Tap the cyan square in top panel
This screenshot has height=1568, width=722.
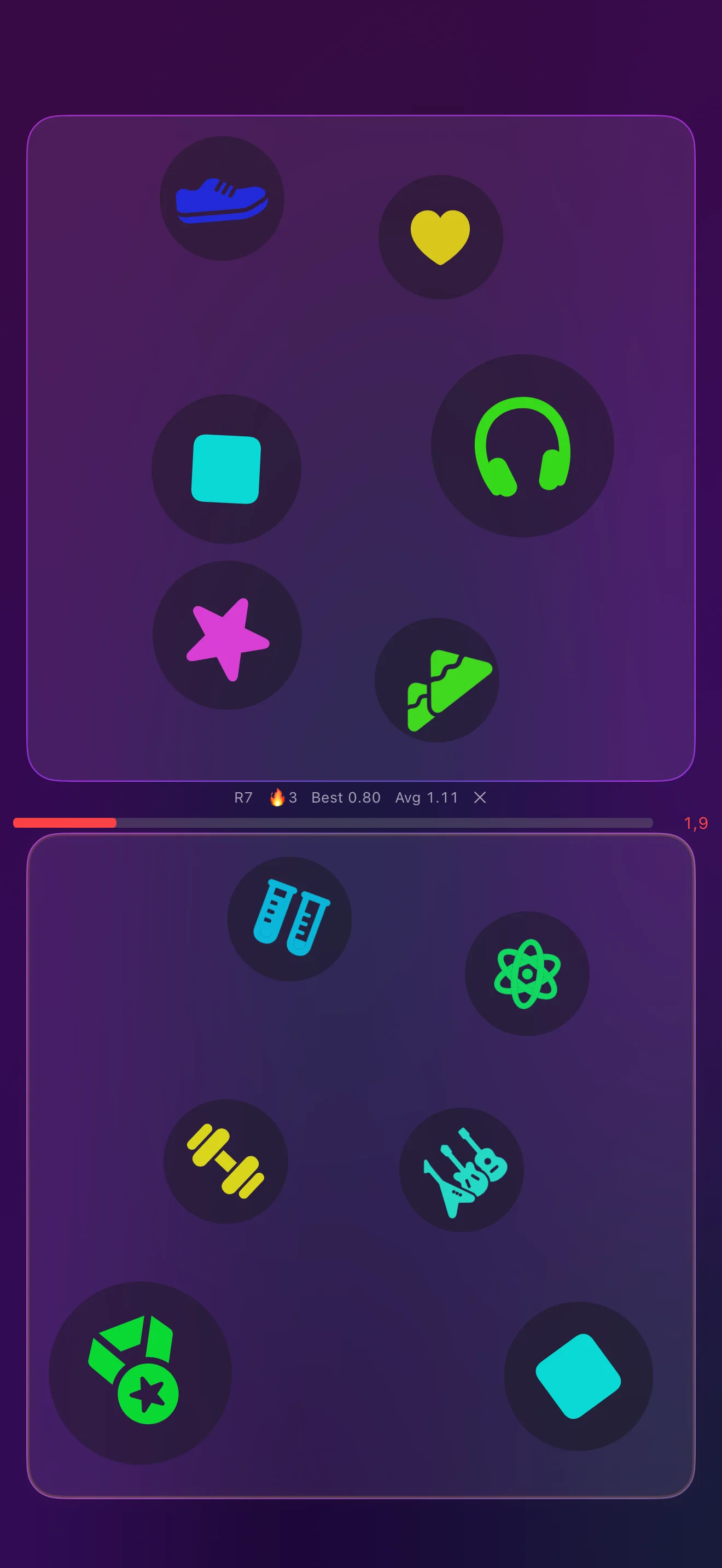pos(226,469)
